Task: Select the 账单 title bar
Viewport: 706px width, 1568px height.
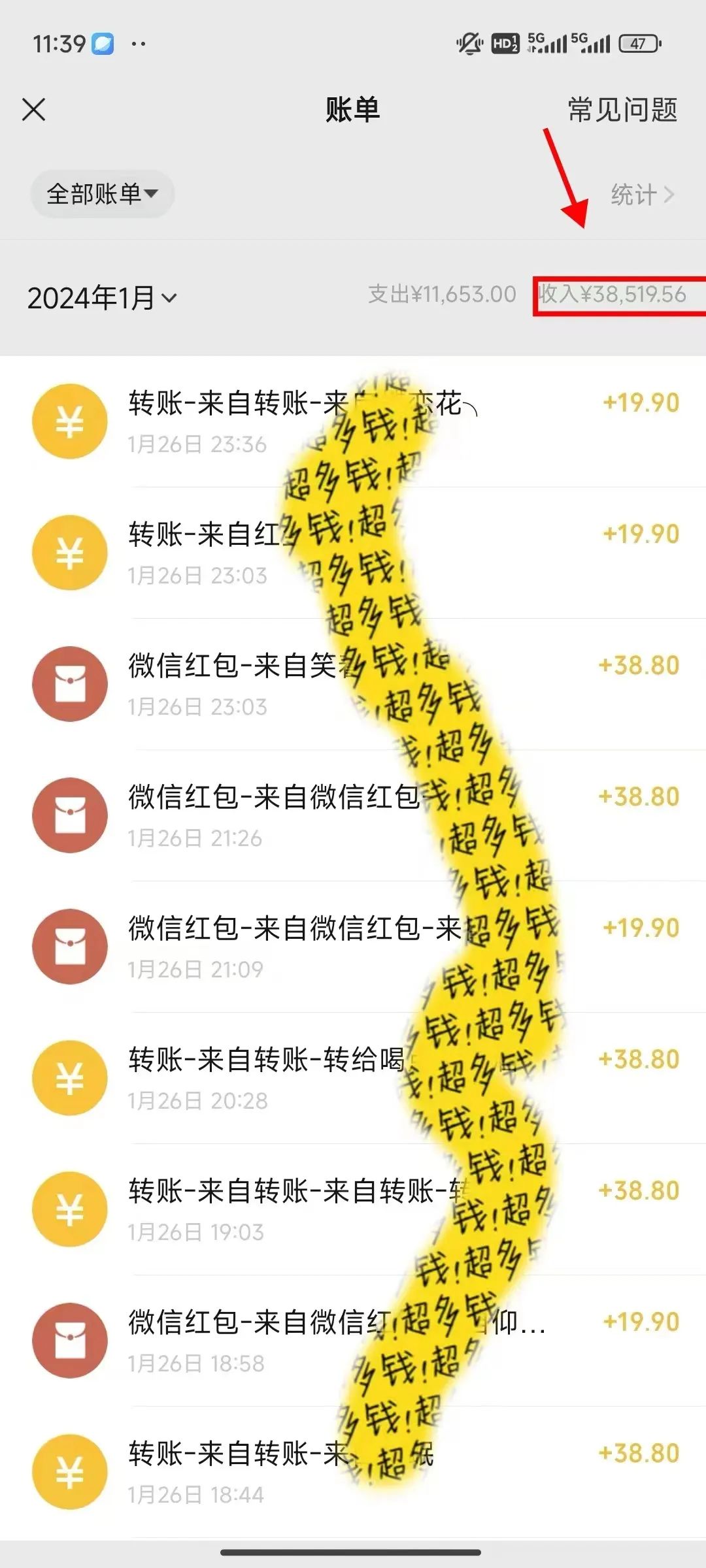Action: (353, 110)
